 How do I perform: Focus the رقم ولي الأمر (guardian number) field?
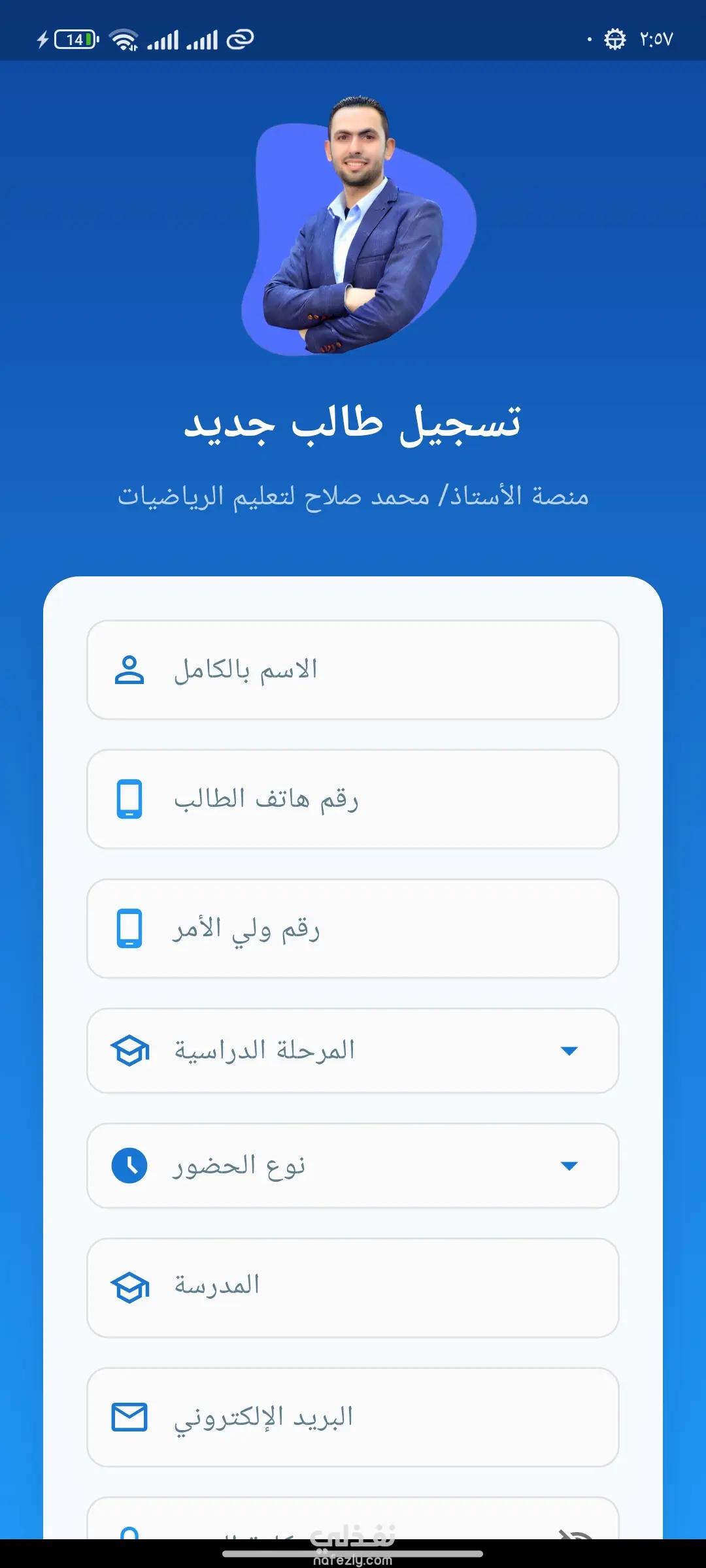click(x=353, y=928)
